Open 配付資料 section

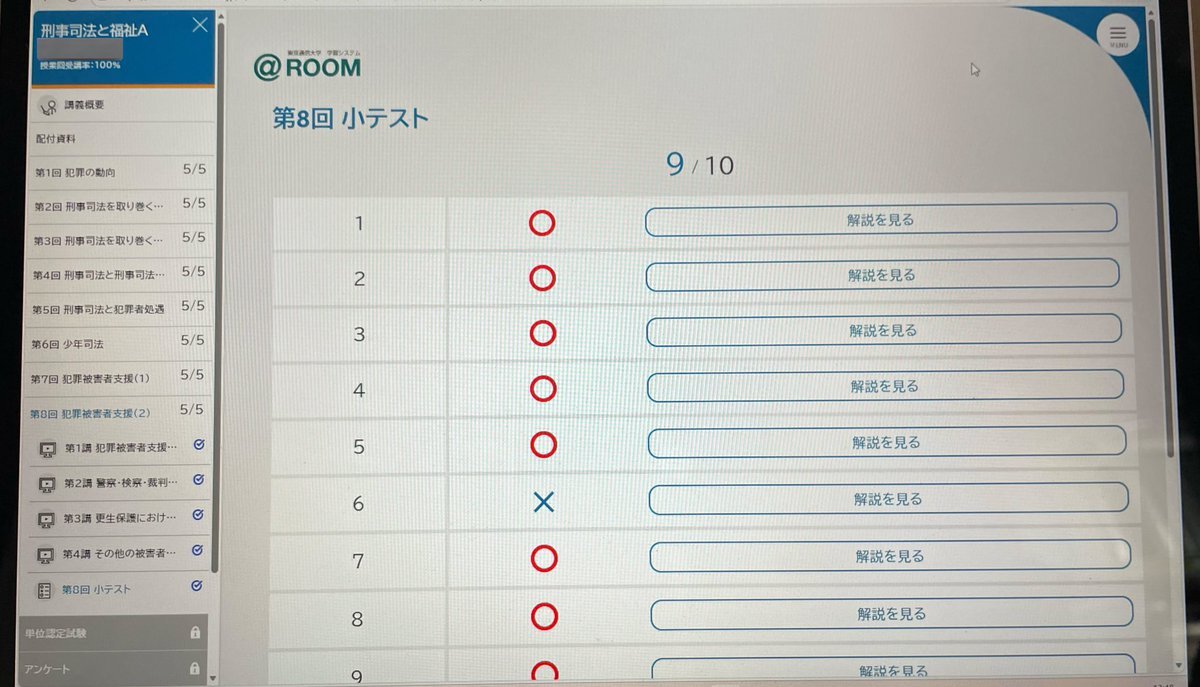click(56, 138)
